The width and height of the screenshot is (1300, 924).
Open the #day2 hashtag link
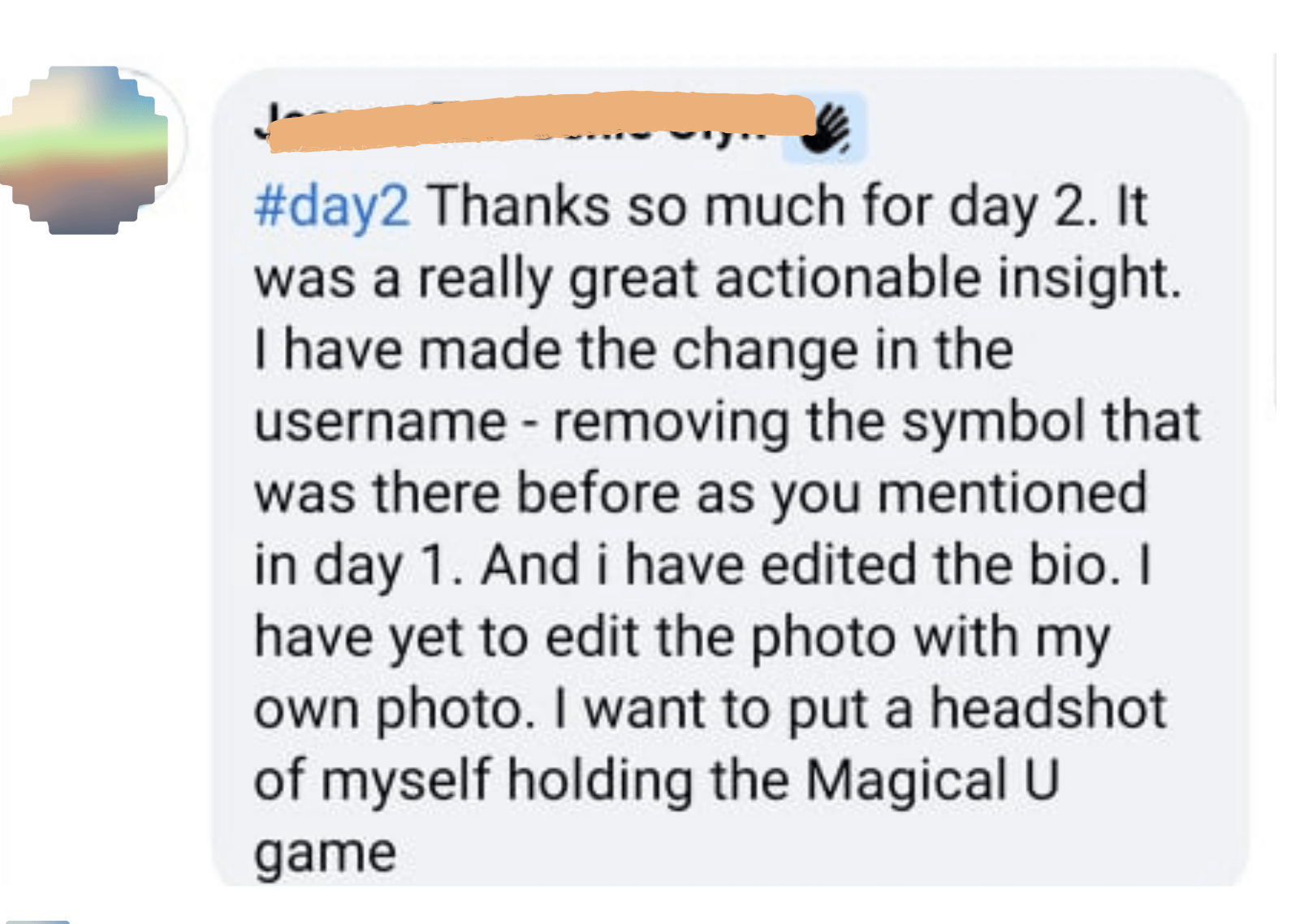pos(331,206)
